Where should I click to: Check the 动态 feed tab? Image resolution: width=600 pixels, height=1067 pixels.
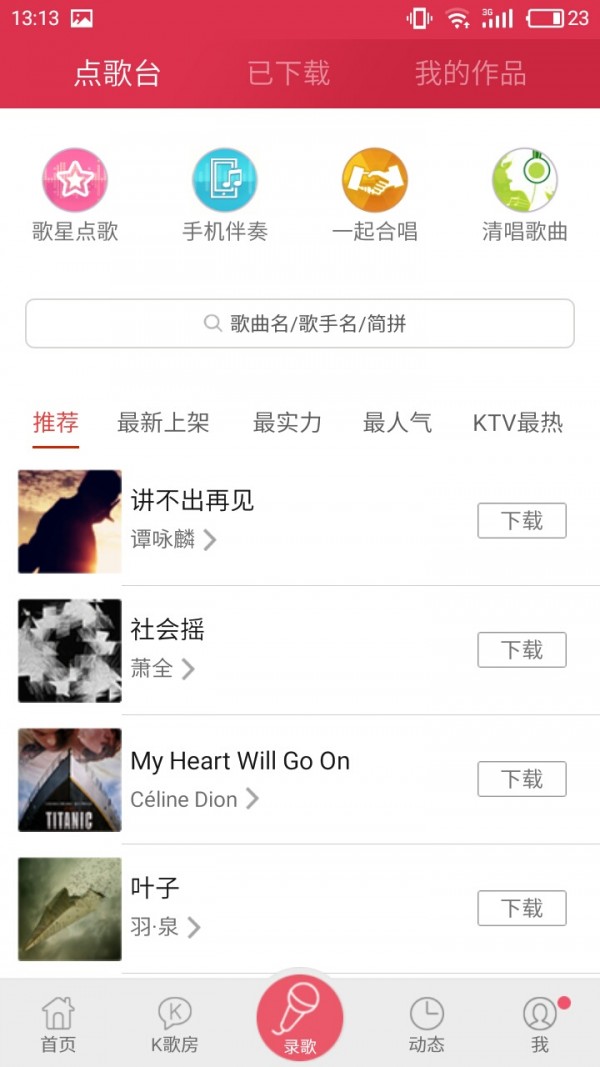(x=426, y=1024)
